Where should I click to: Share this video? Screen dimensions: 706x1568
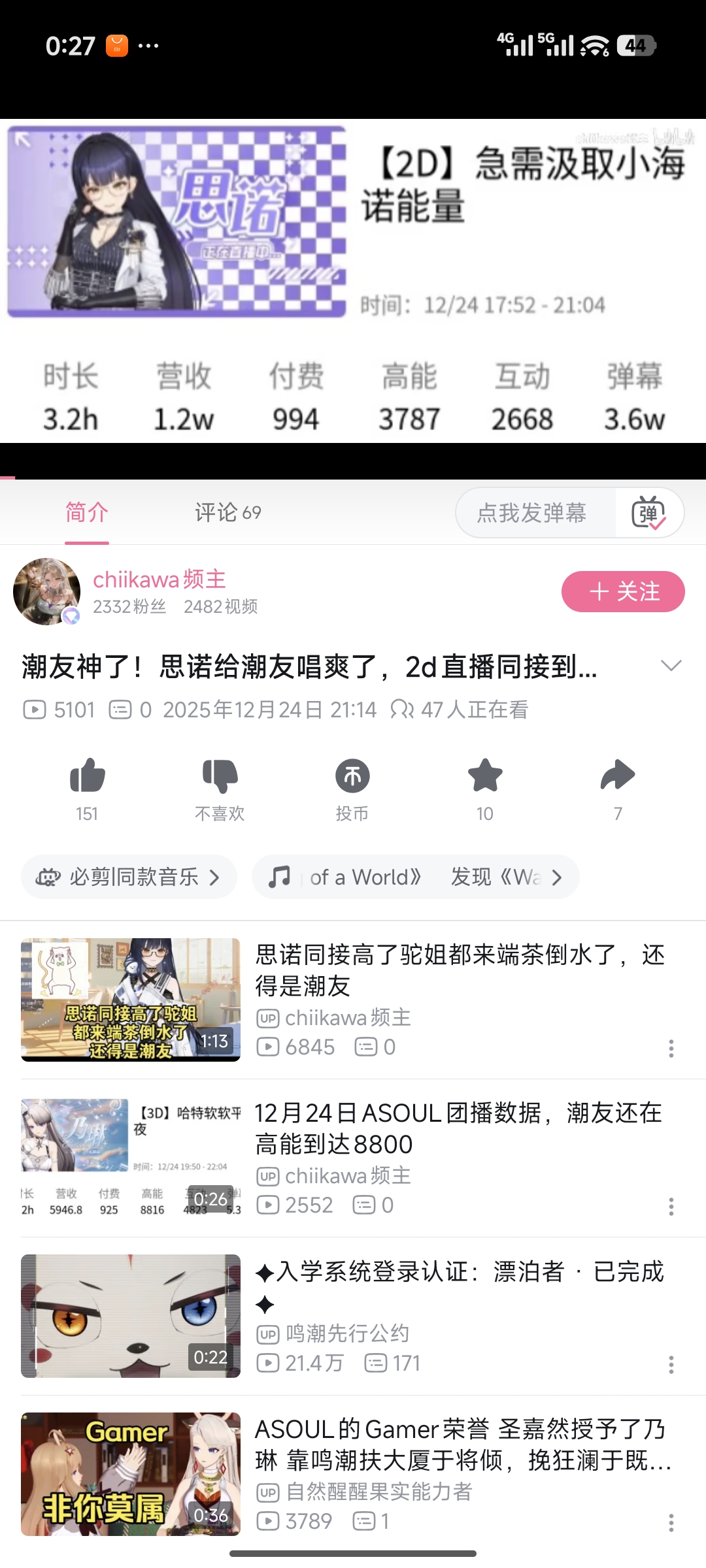pos(618,776)
